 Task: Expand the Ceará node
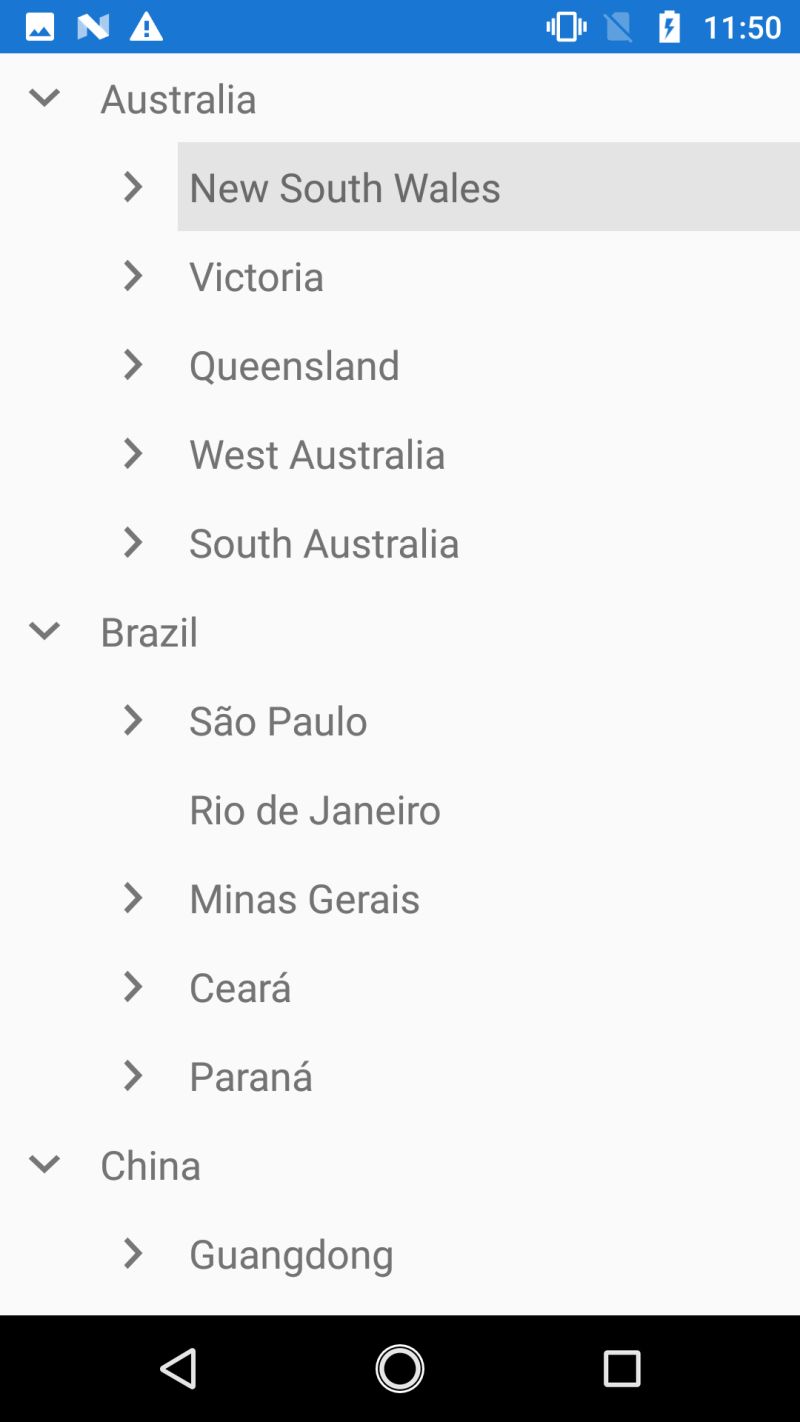pyautogui.click(x=133, y=987)
